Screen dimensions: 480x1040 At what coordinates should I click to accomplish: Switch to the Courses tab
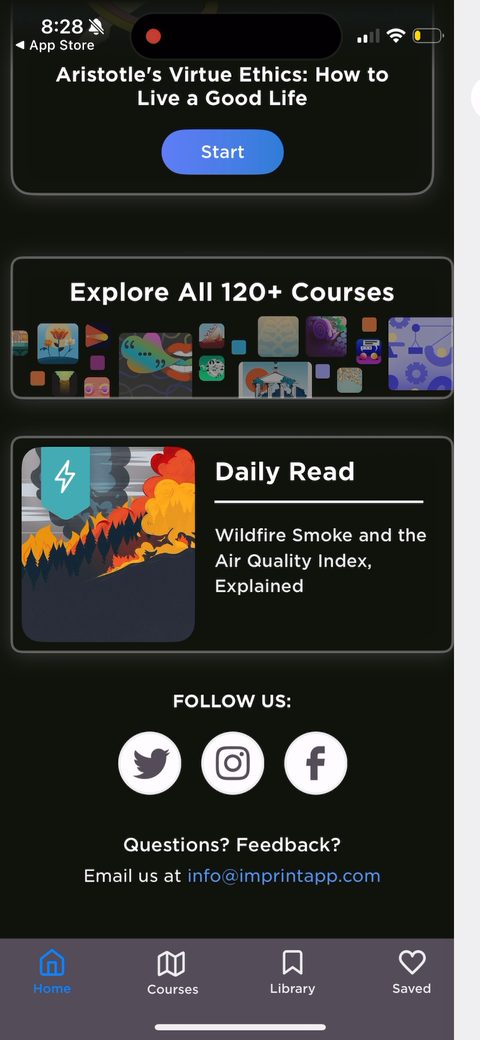point(172,973)
